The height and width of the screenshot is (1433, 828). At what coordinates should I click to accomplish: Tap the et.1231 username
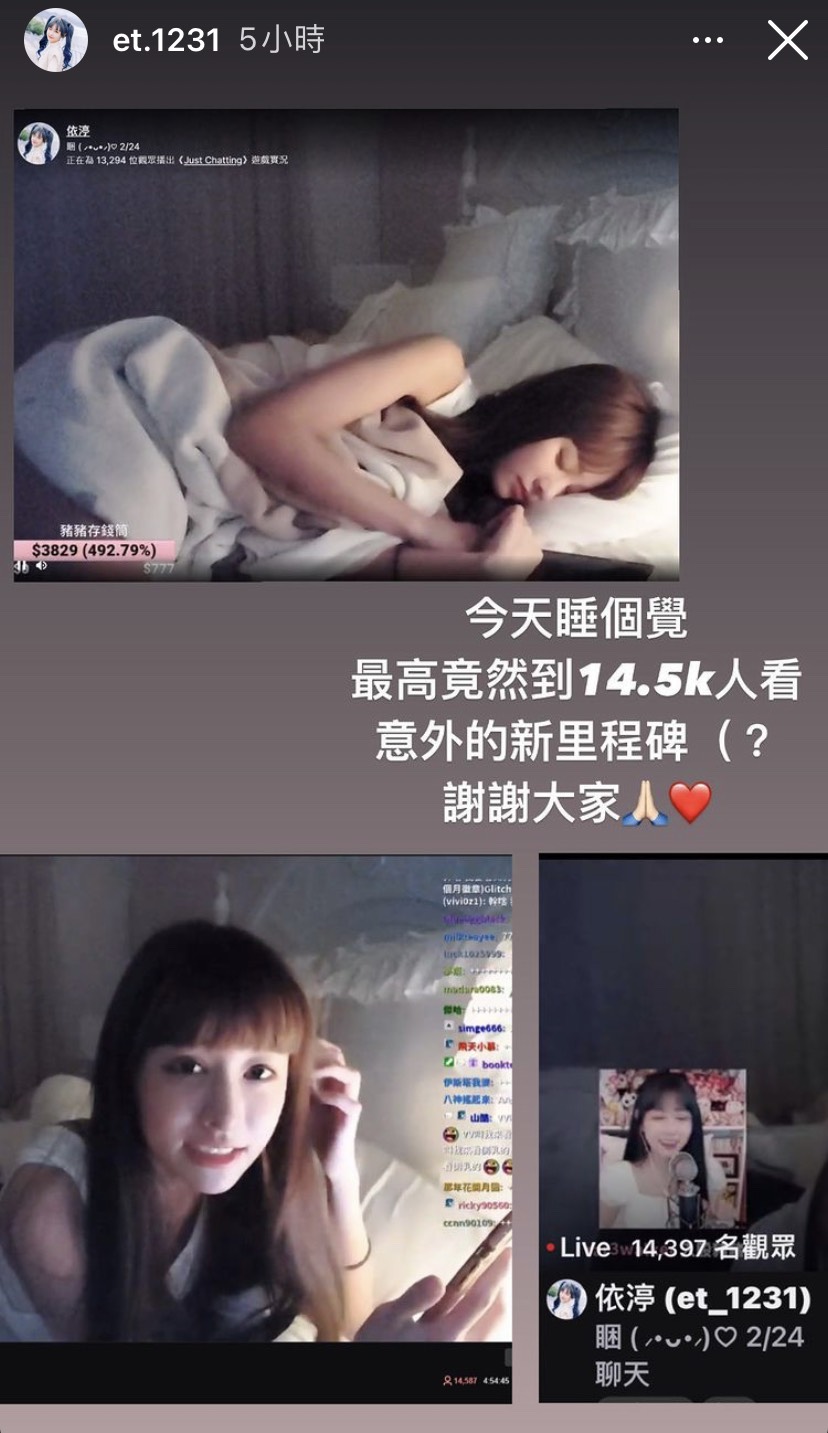(166, 40)
